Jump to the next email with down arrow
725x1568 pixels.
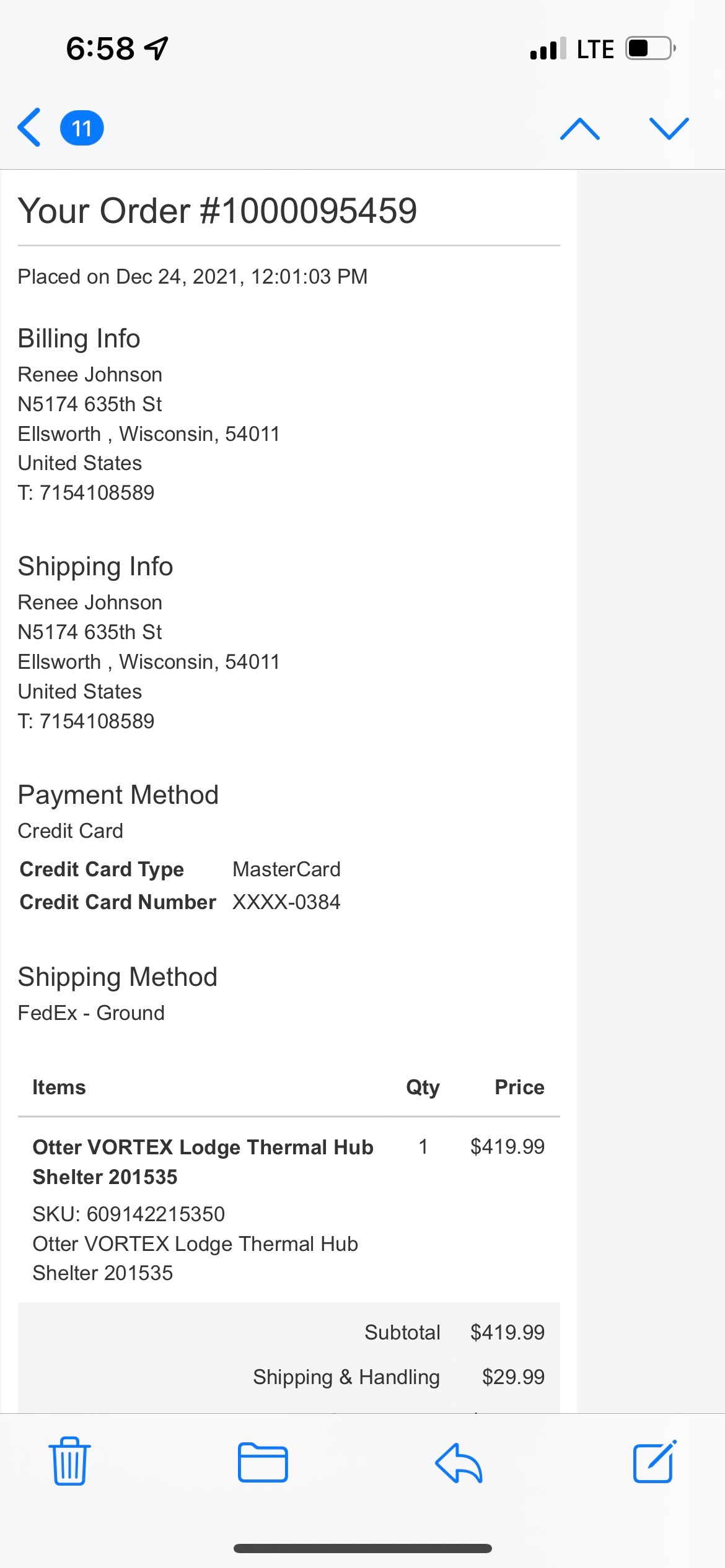click(669, 128)
